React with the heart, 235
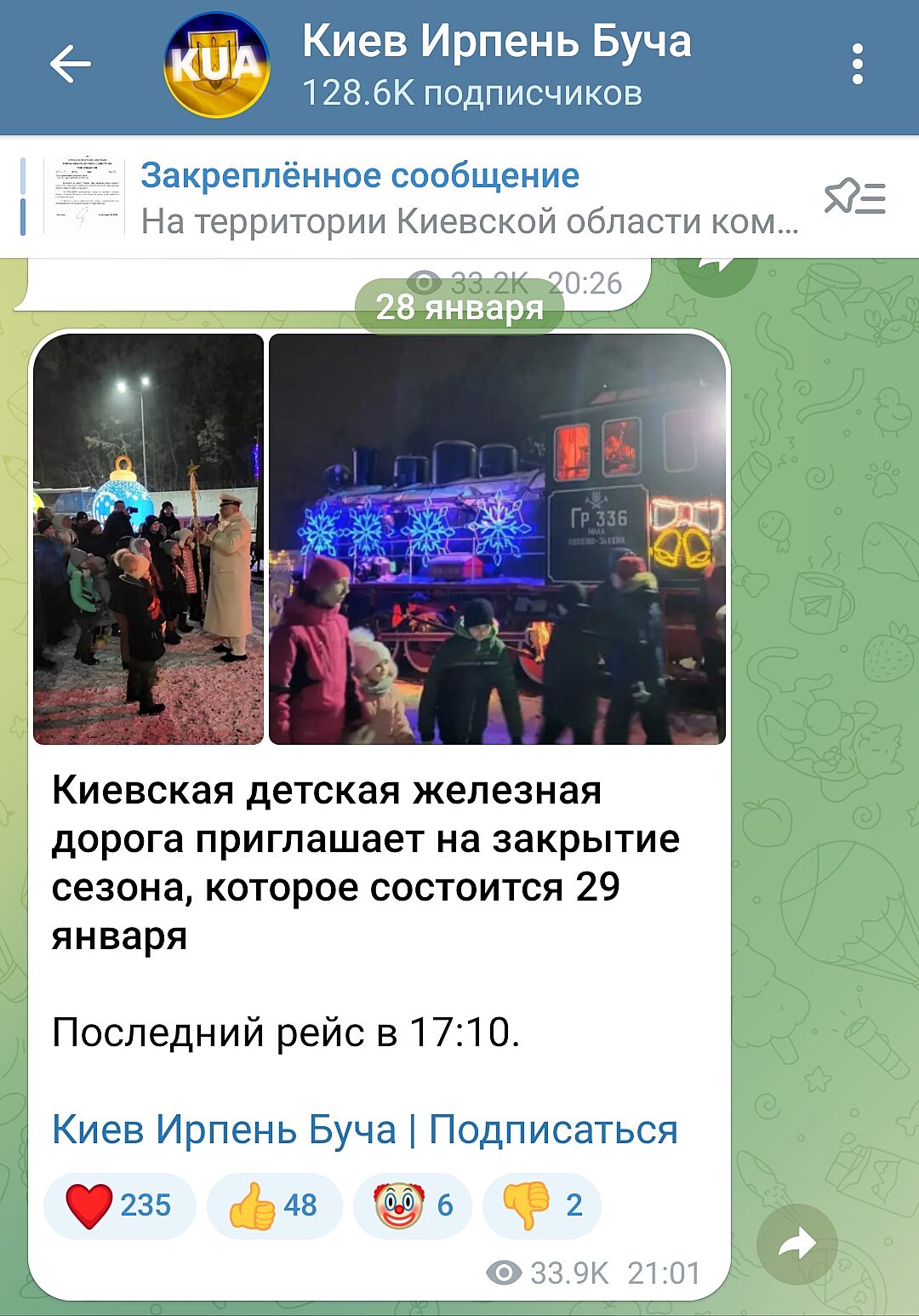This screenshot has height=1316, width=919. click(x=119, y=1205)
